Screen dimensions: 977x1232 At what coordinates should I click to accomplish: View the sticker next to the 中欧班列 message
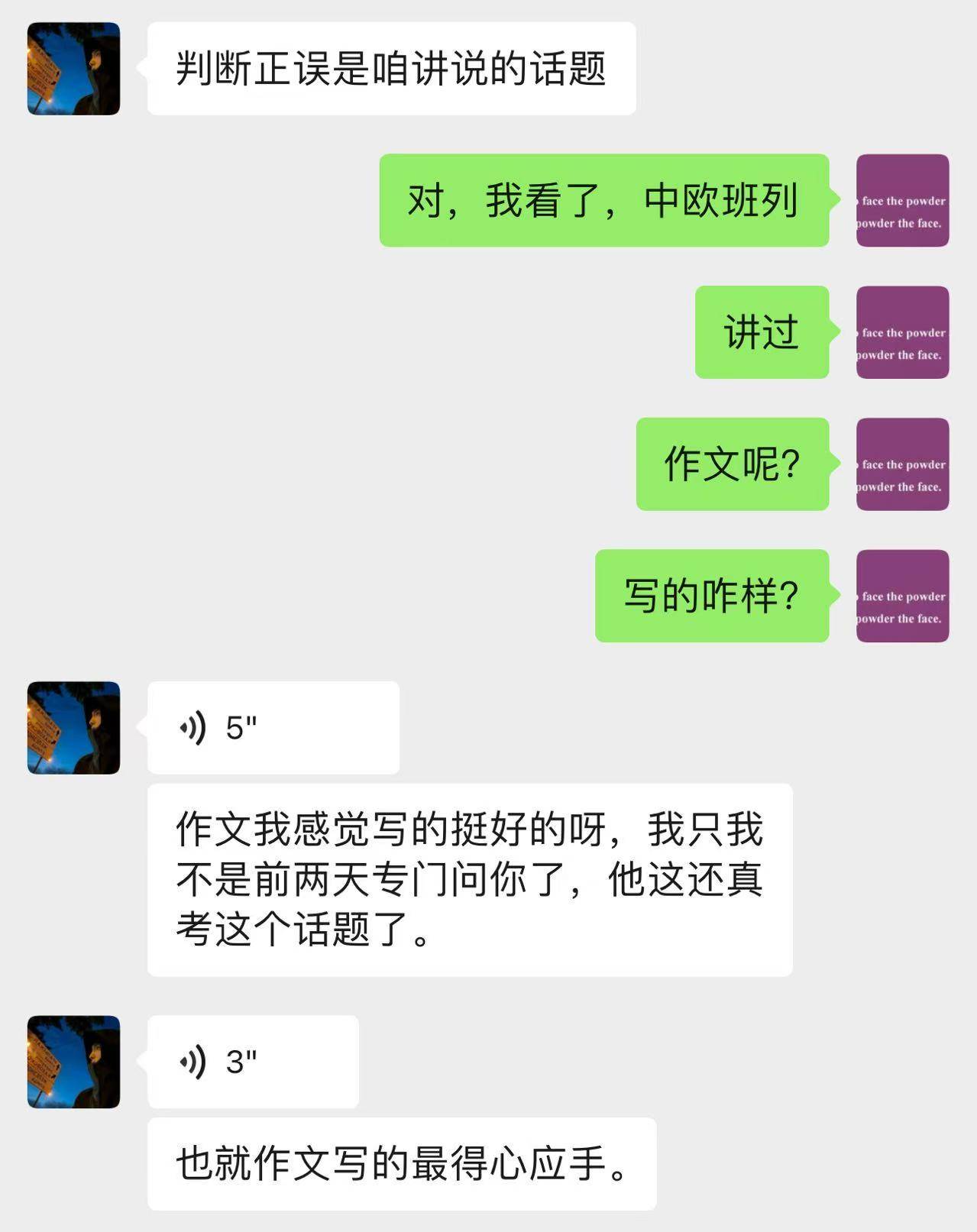tap(903, 201)
